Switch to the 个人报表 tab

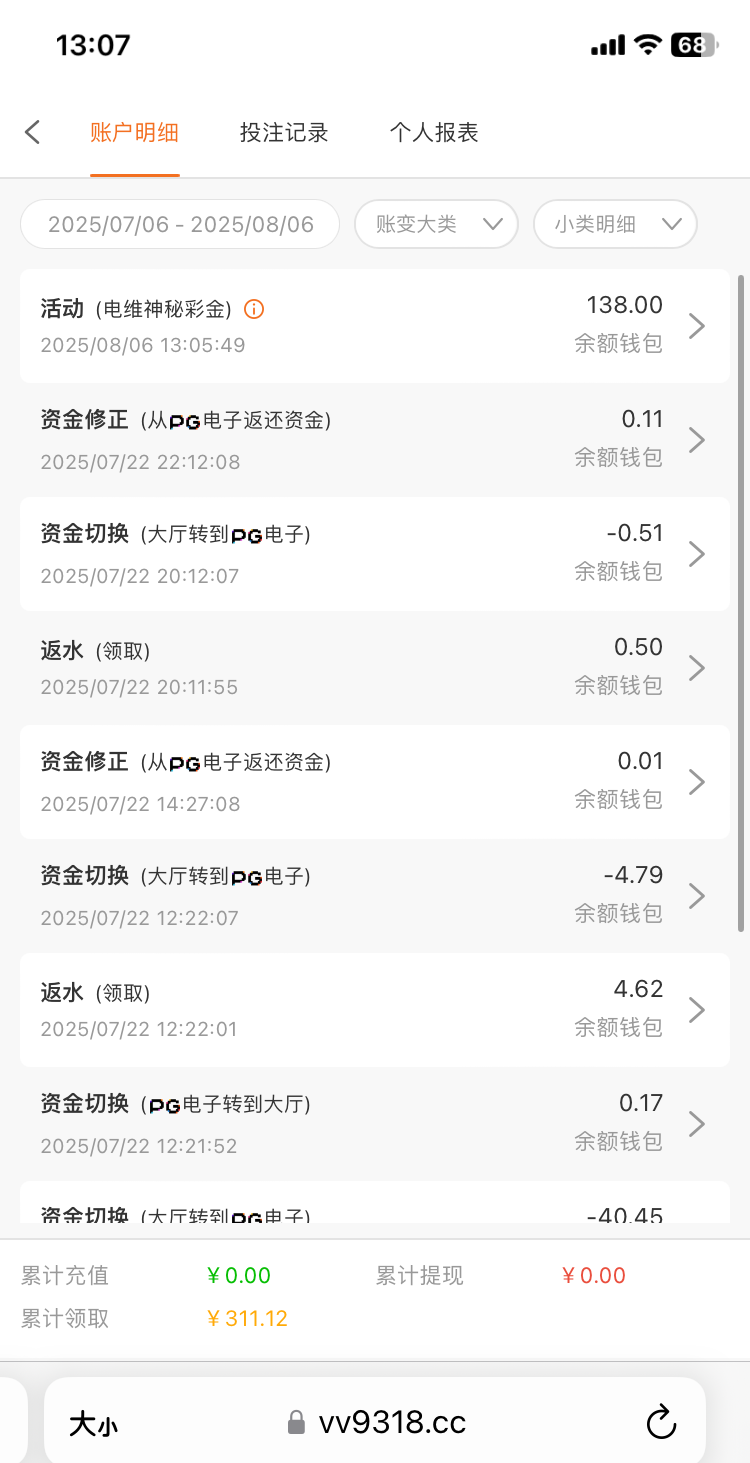pos(434,132)
